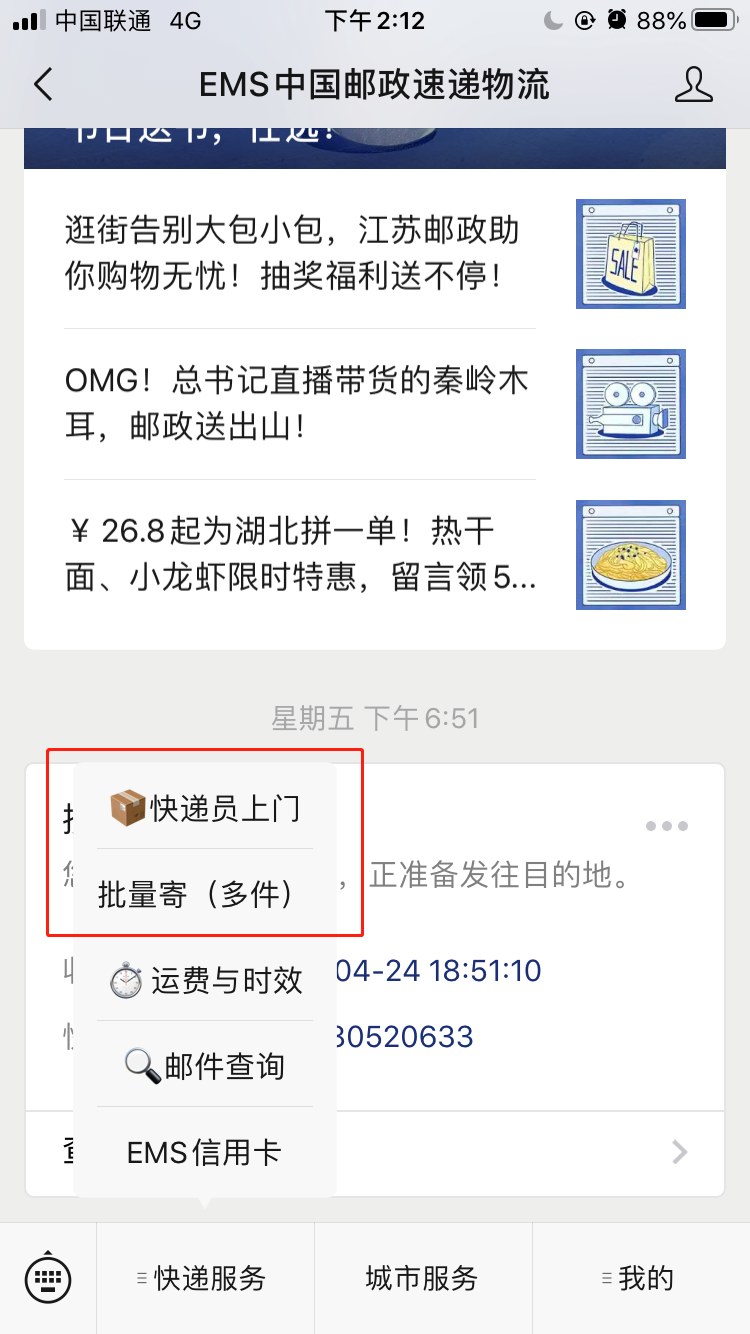Open 运费与时效 menu item
This screenshot has width=750, height=1334.
point(205,980)
